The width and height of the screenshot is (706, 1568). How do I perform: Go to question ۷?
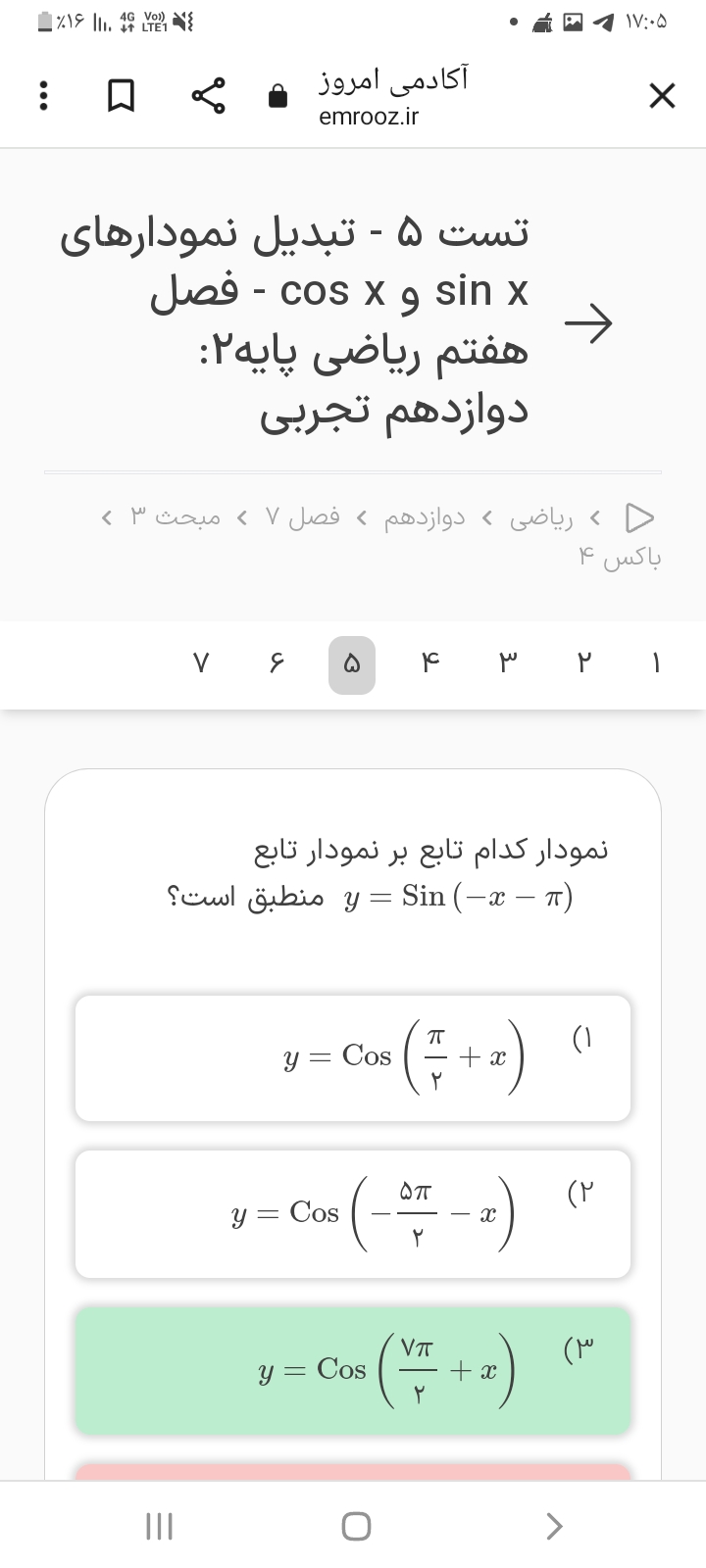pos(199,664)
